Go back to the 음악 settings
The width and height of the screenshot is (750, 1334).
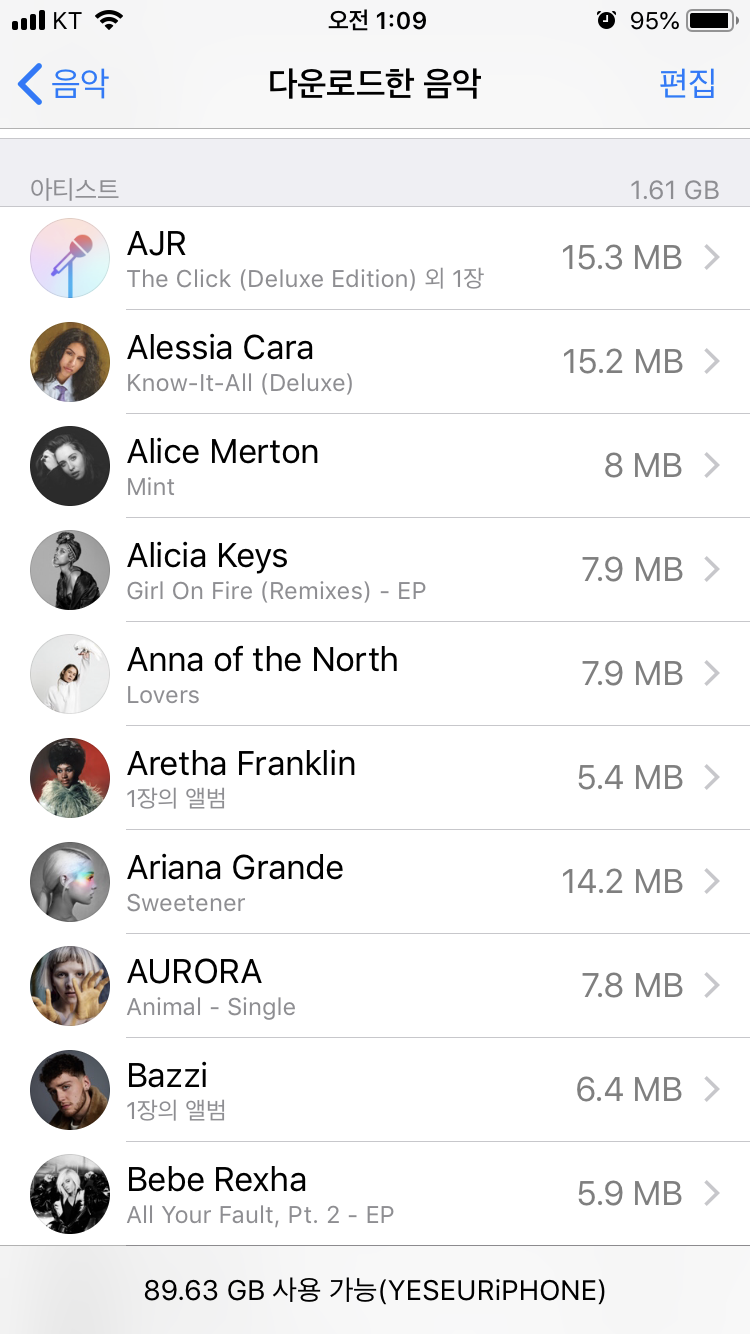64,84
